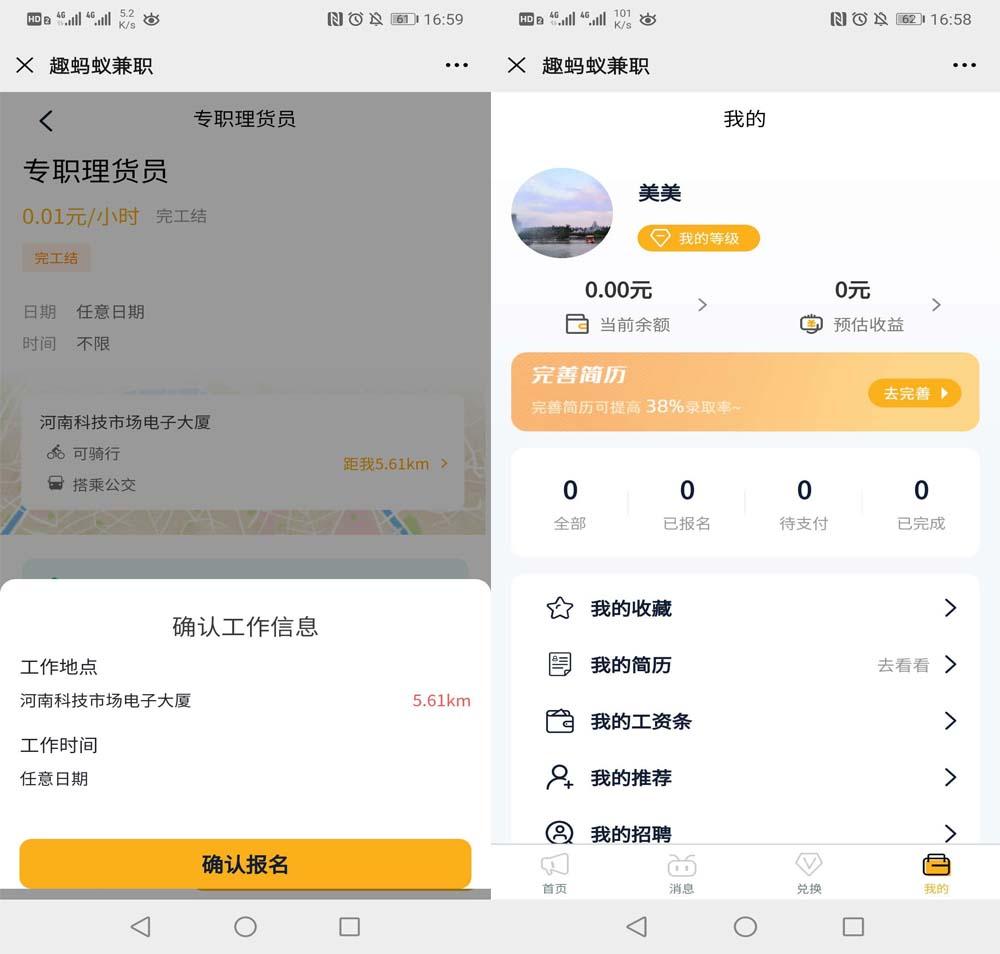Show 待支付 pending-payment jobs
Image resolution: width=1000 pixels, height=954 pixels.
click(x=804, y=503)
